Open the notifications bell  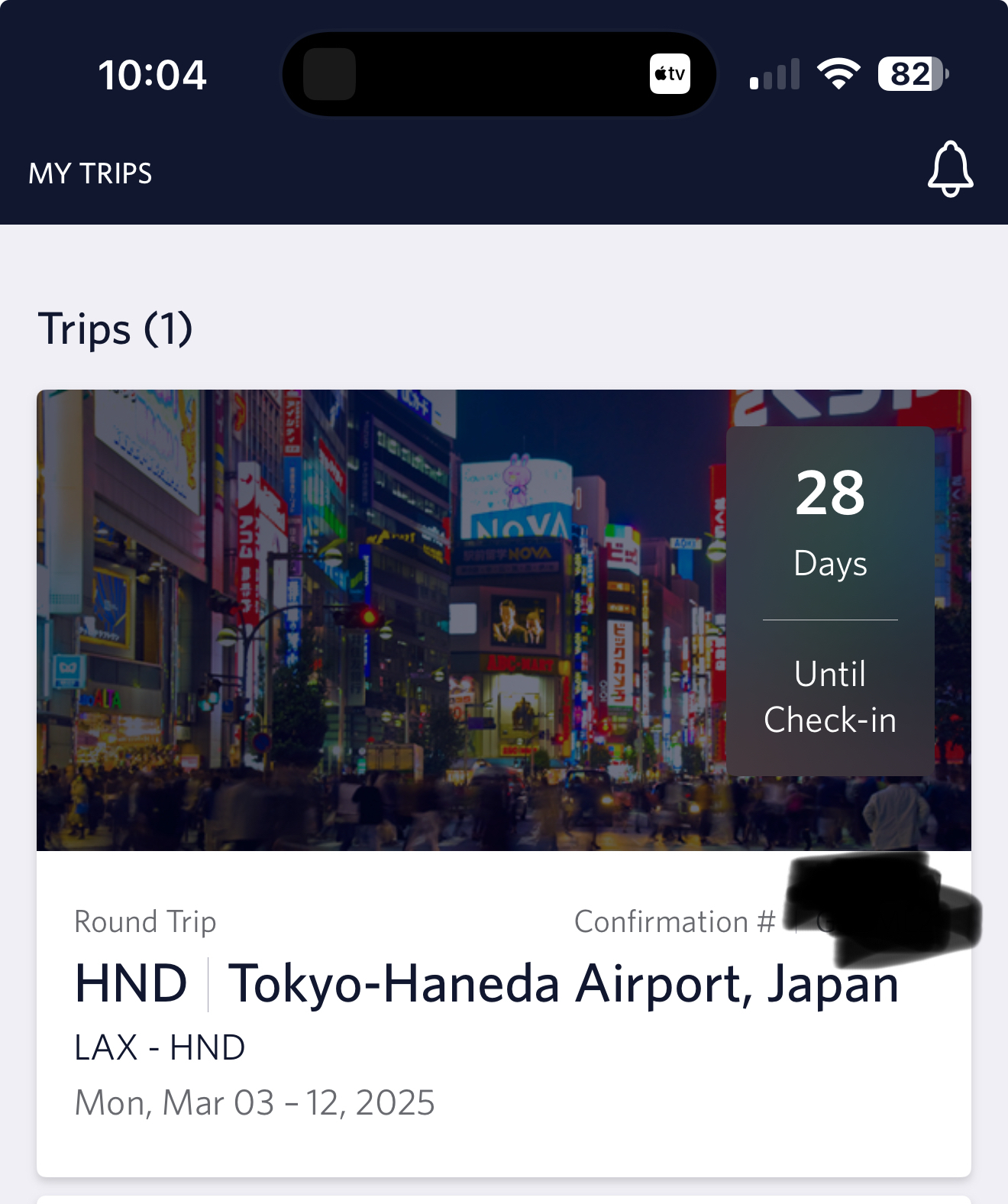pos(950,170)
